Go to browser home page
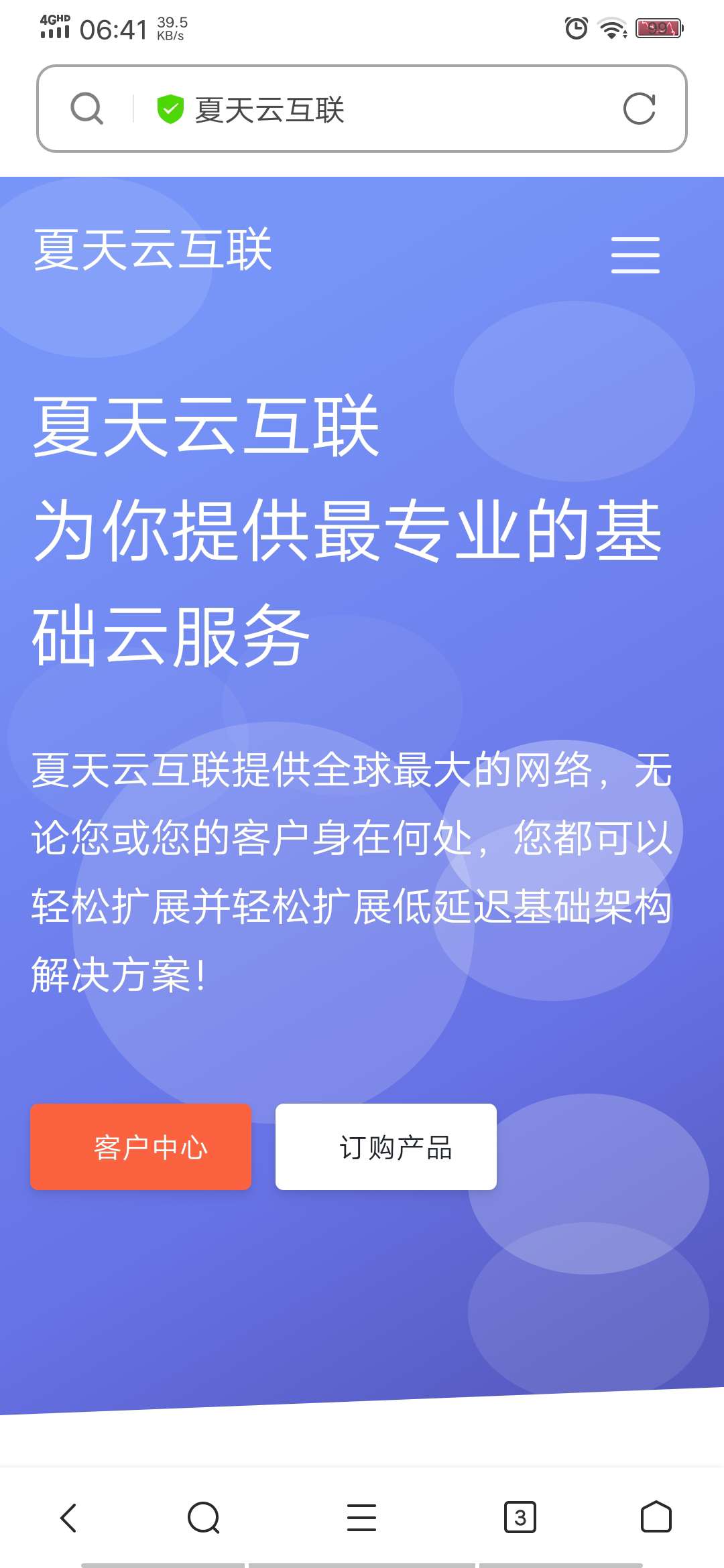724x1568 pixels. 656,1518
